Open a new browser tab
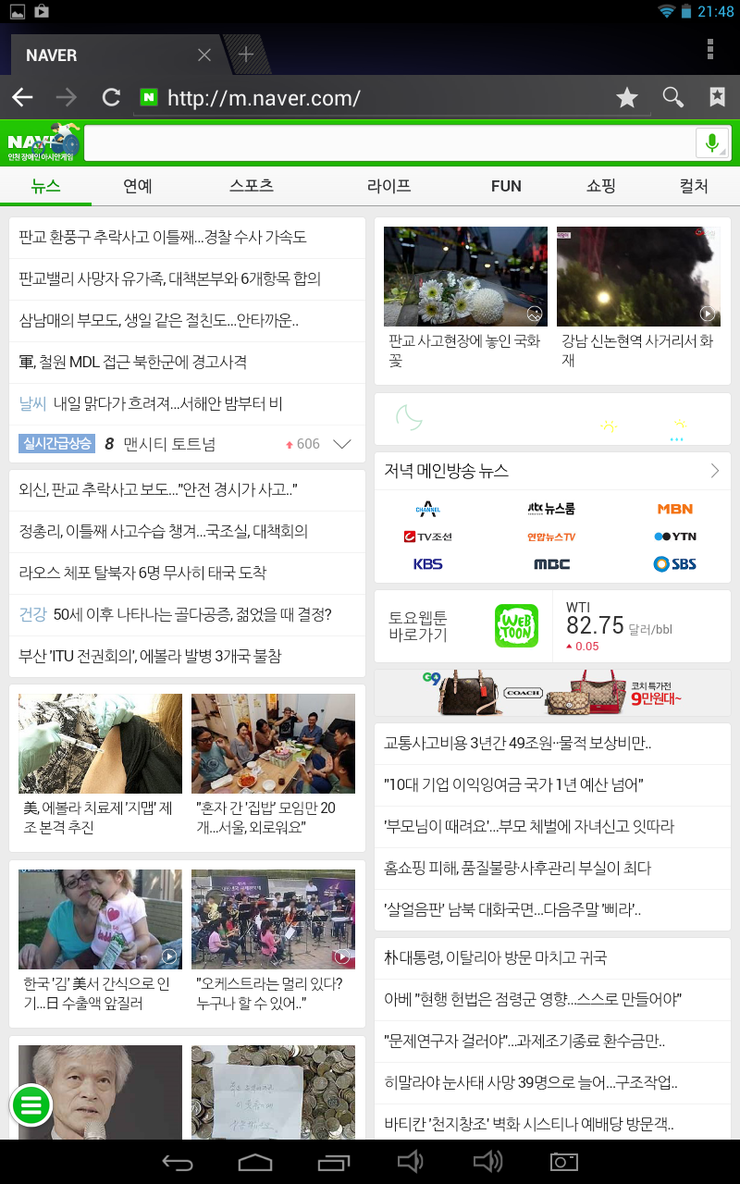 coord(246,55)
